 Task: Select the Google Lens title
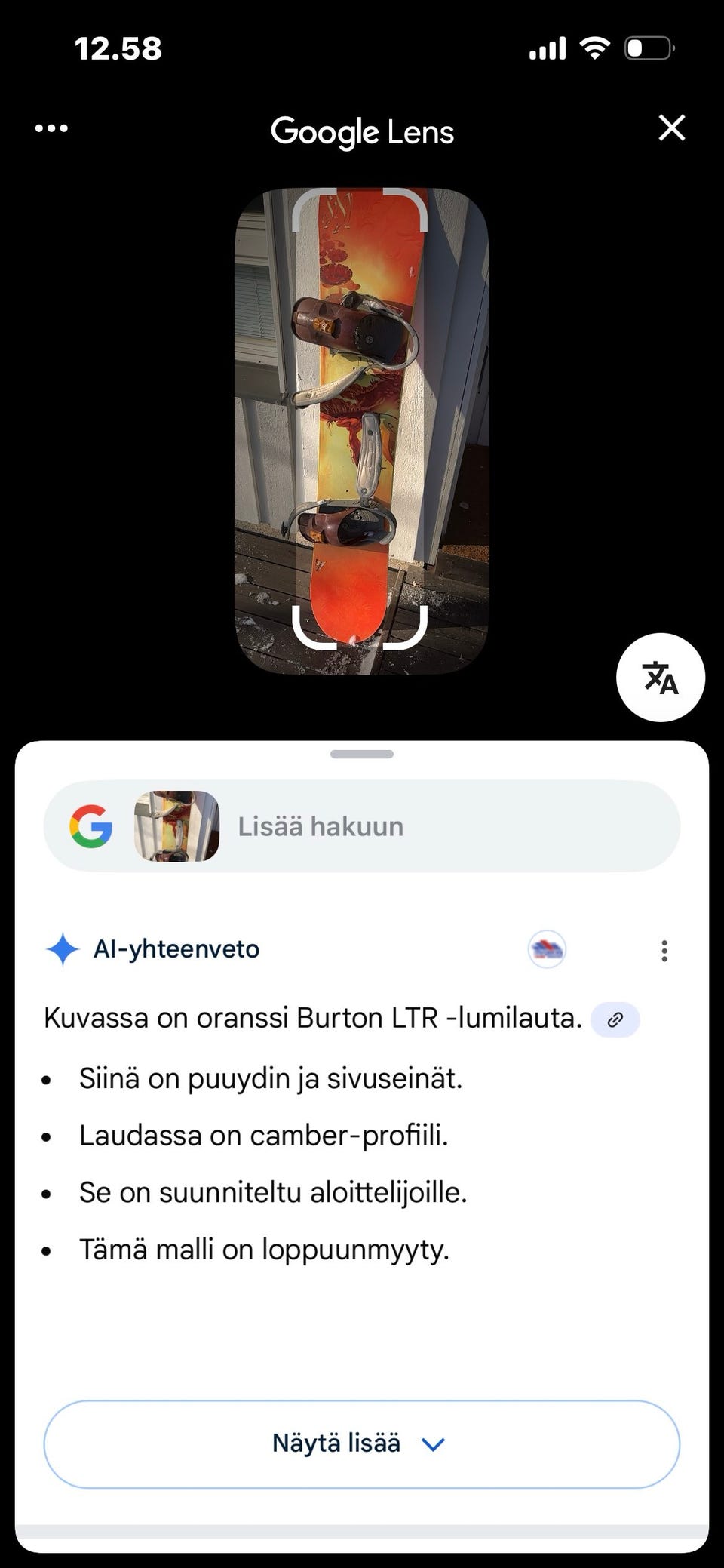pos(362,131)
